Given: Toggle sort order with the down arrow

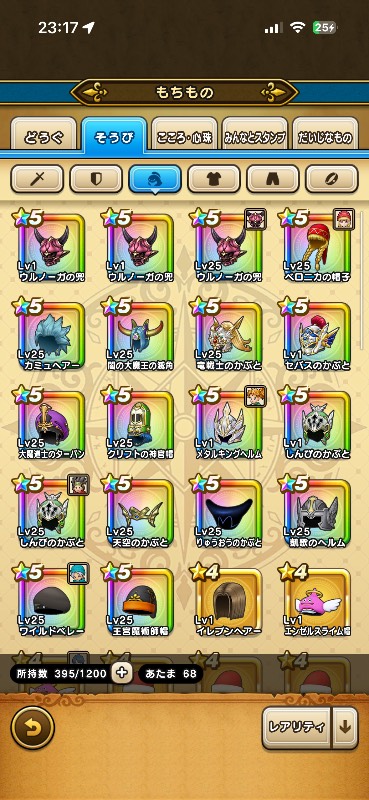Looking at the screenshot, I should (x=345, y=727).
